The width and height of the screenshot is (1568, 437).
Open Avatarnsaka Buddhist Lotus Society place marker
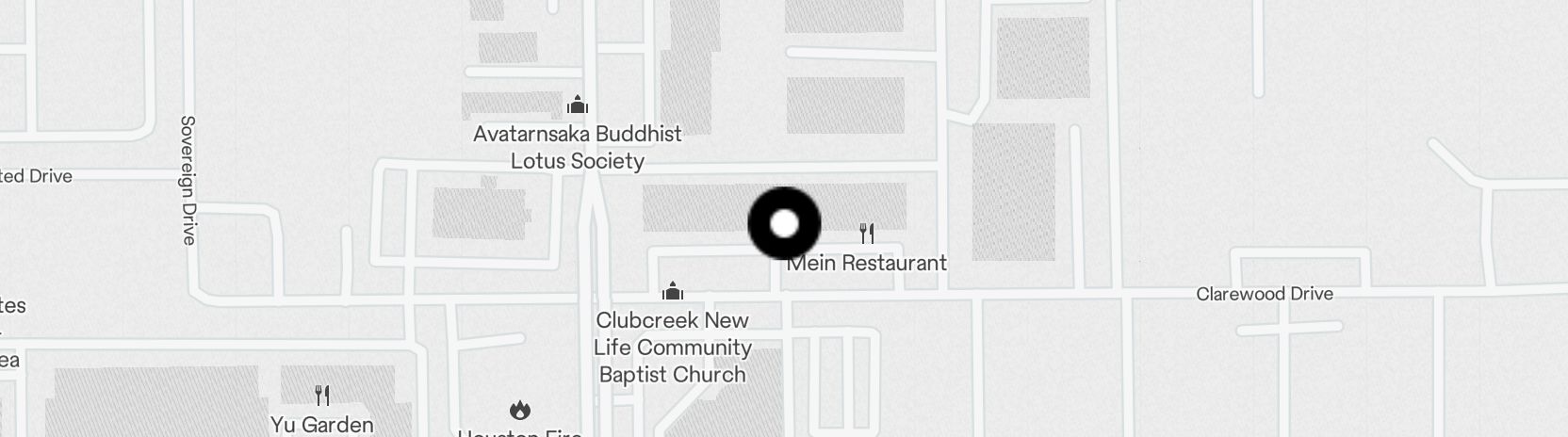pos(578,105)
